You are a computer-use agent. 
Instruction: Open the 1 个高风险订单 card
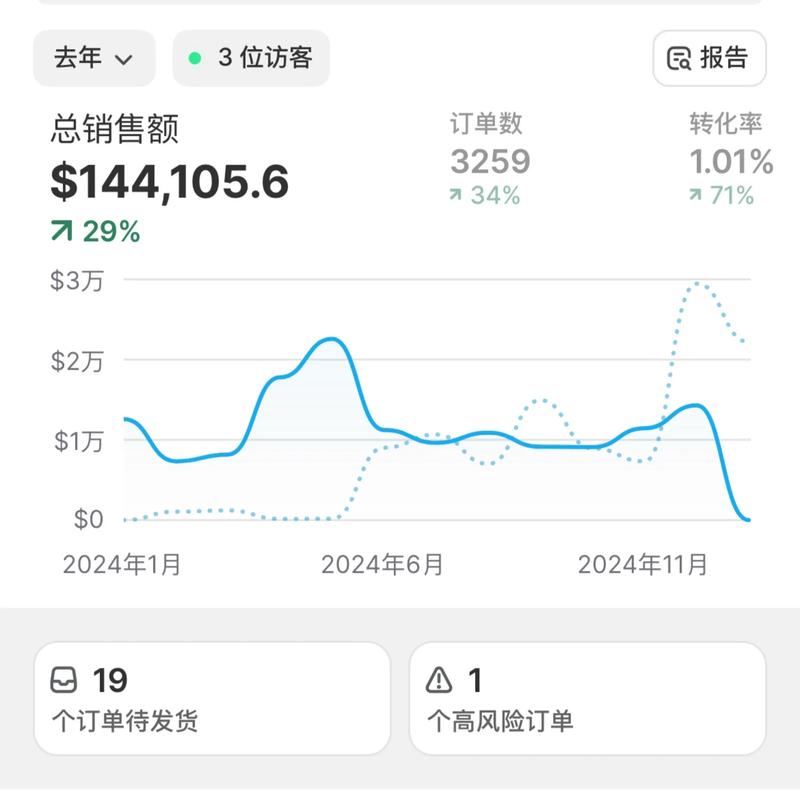pyautogui.click(x=588, y=698)
